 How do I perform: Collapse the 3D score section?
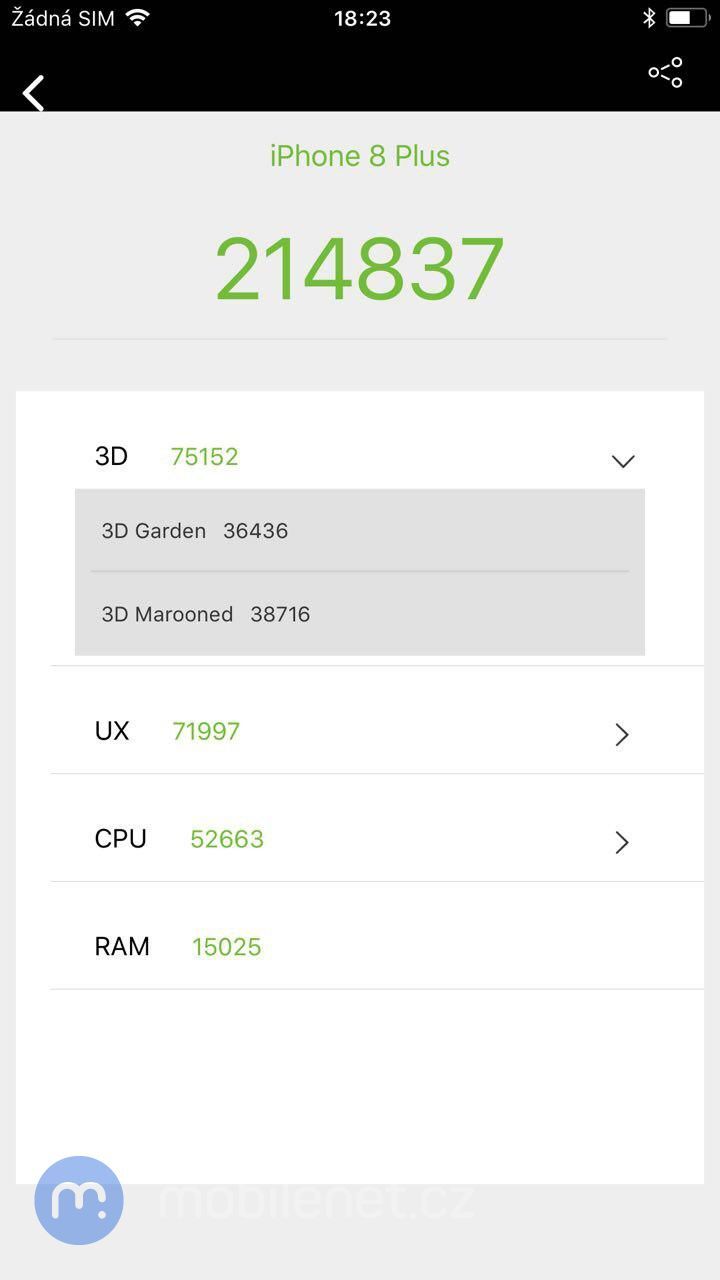(x=622, y=461)
